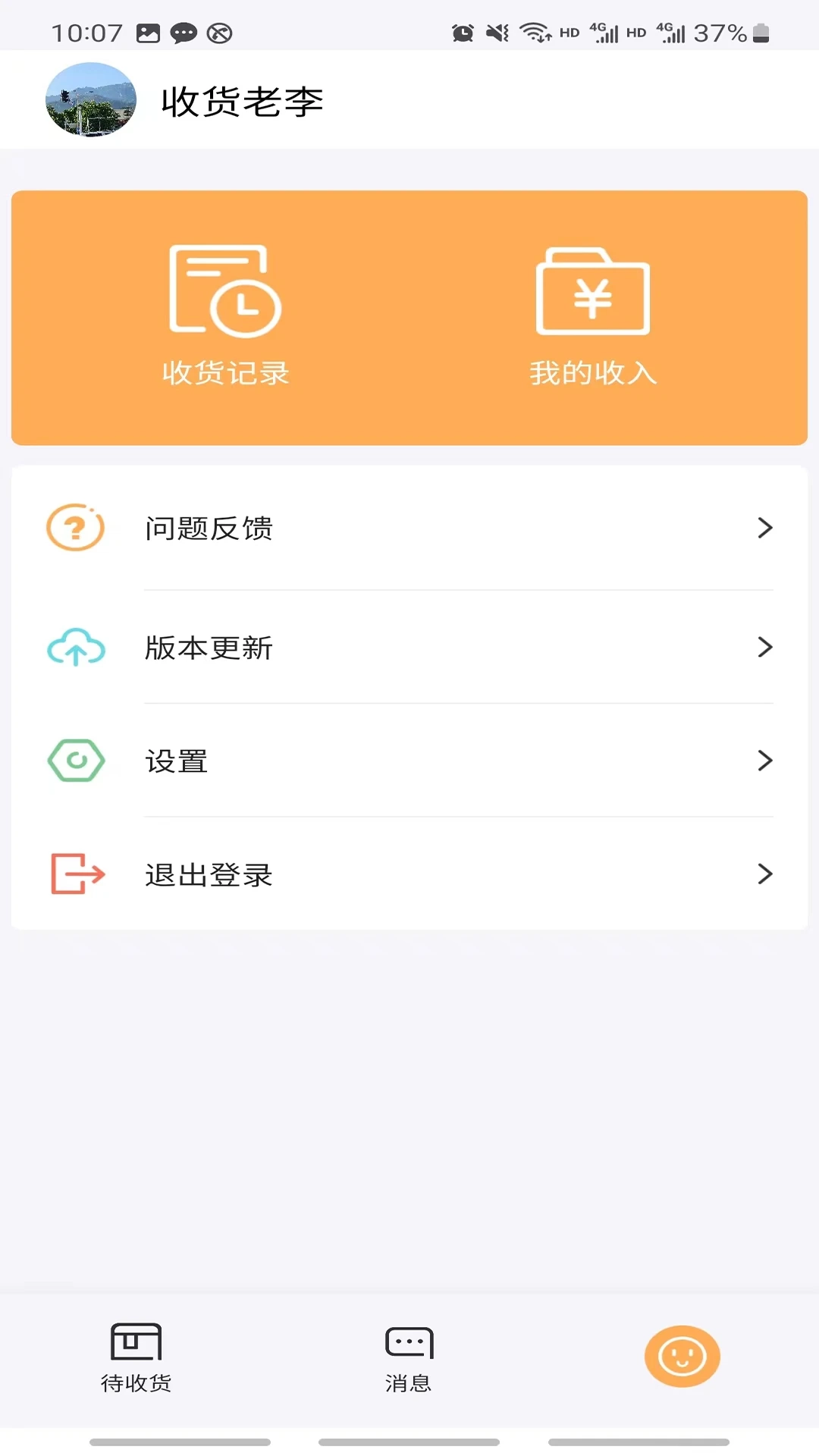
Task: Select the 消息 message bubble icon
Action: 409,1346
